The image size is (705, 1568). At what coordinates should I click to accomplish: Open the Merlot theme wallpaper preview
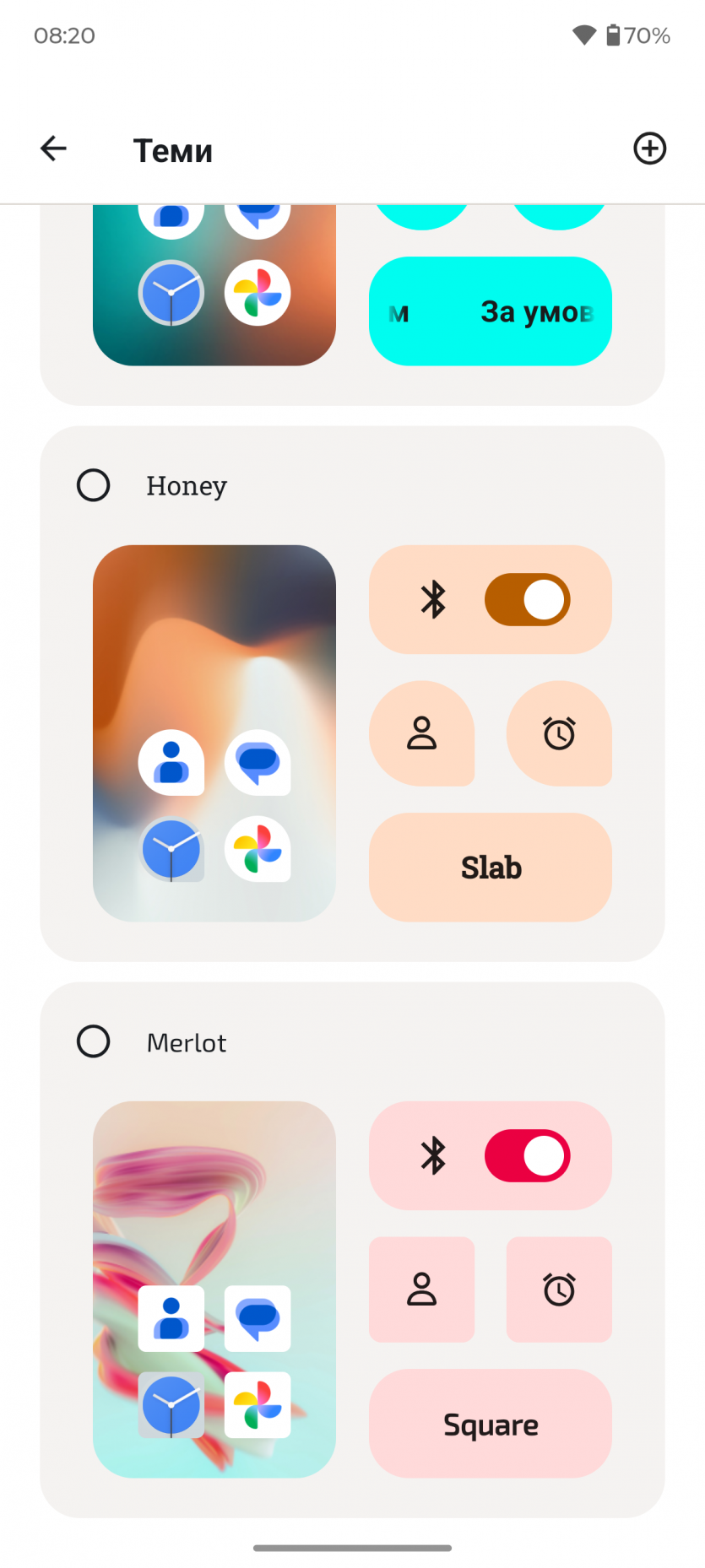(x=214, y=1288)
